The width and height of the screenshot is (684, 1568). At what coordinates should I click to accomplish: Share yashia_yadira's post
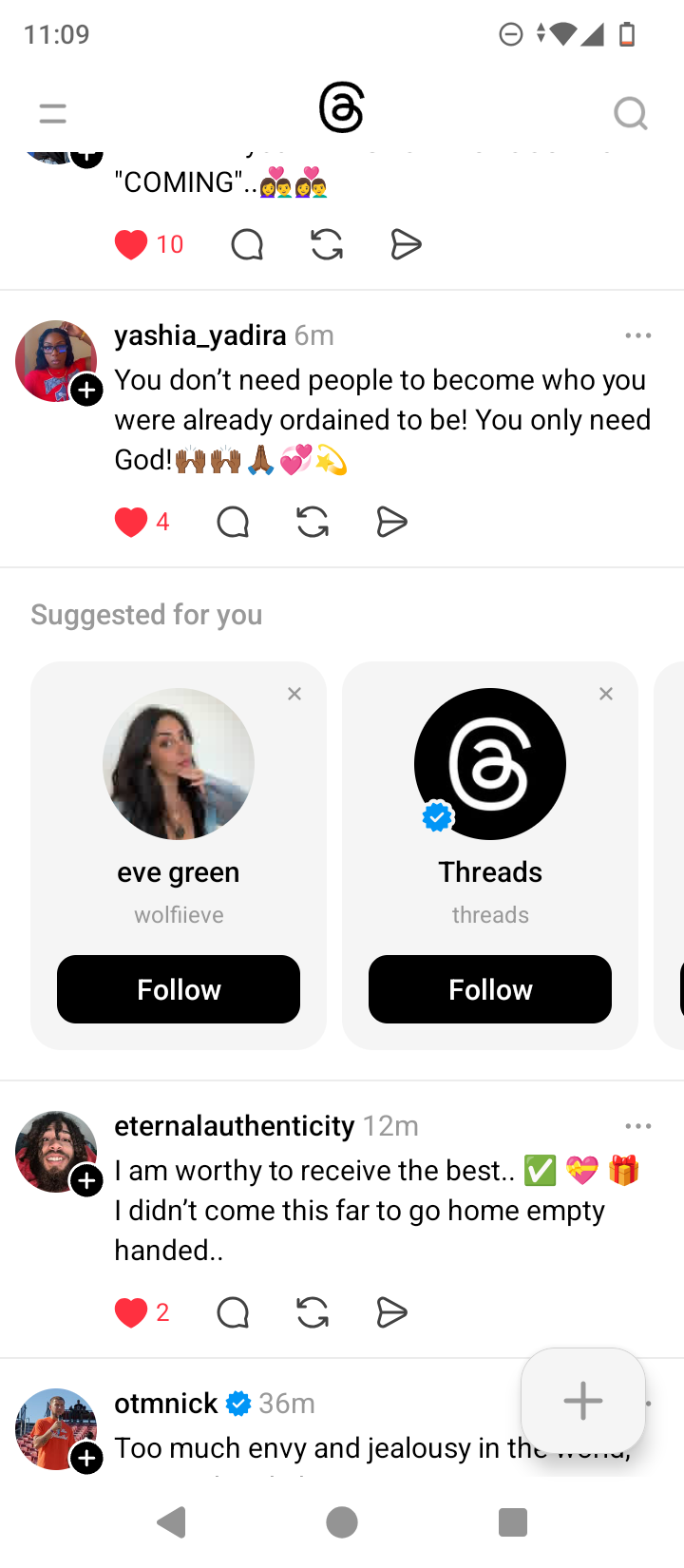(391, 522)
